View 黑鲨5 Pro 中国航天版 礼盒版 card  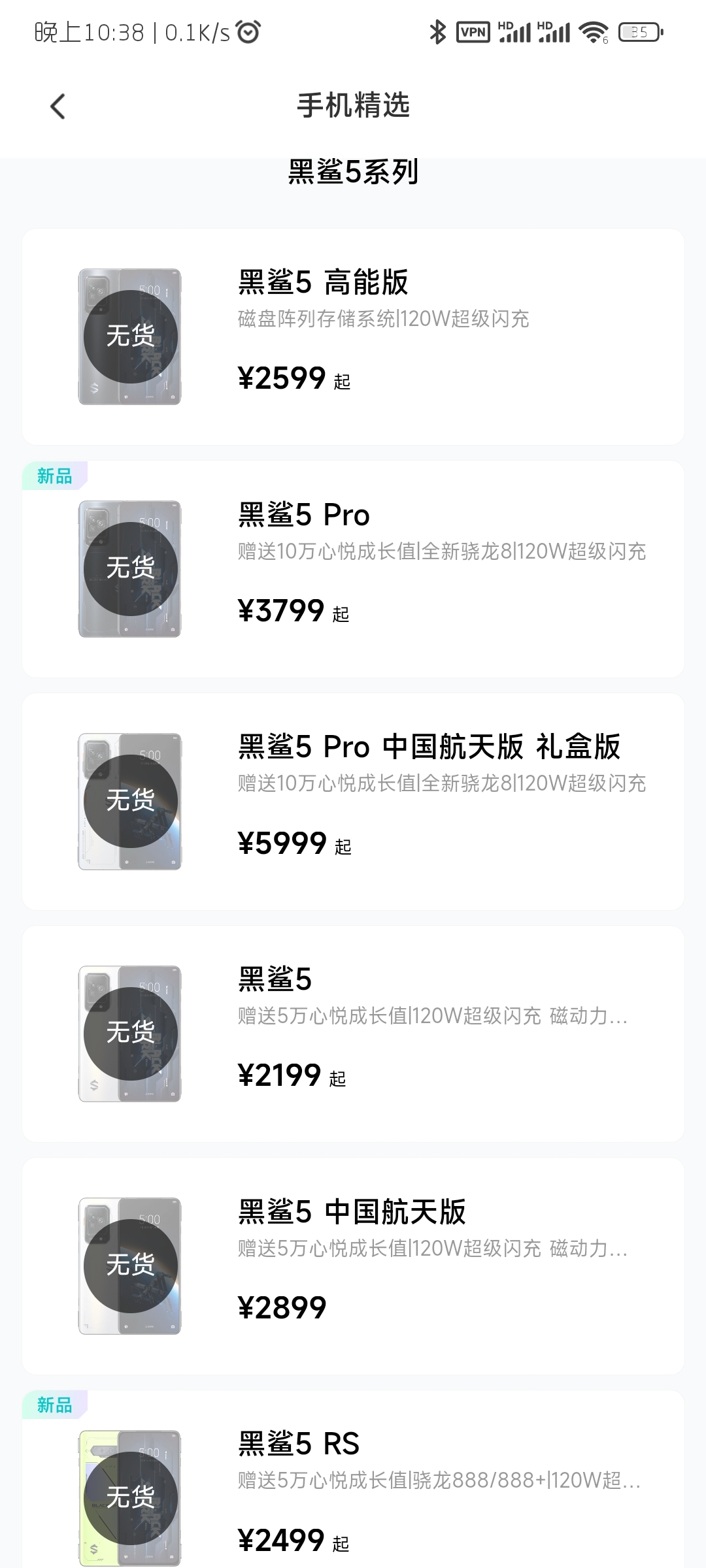(x=353, y=802)
